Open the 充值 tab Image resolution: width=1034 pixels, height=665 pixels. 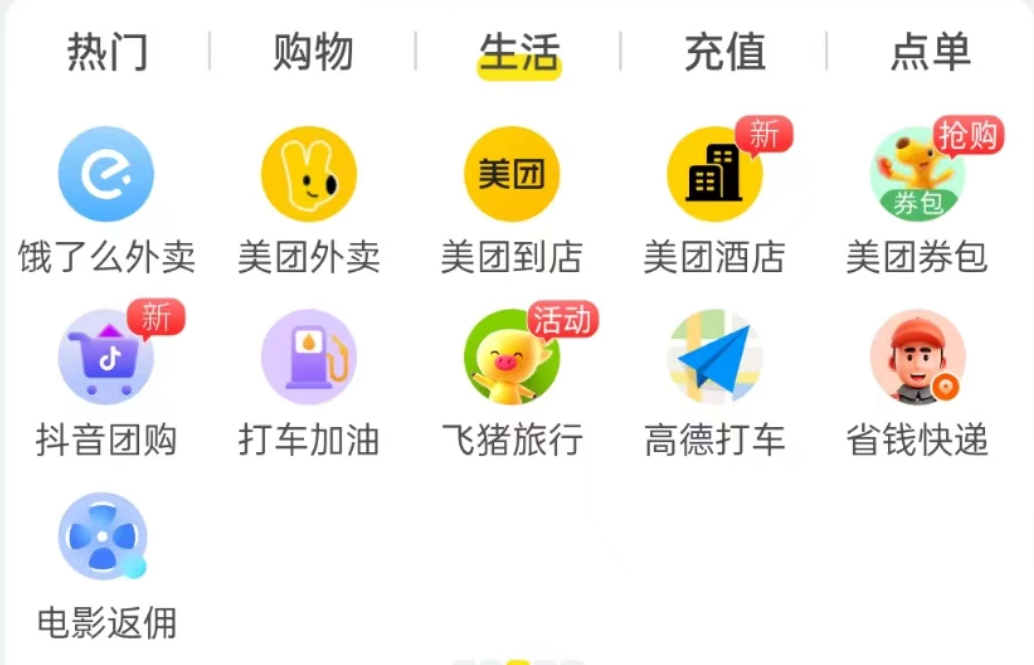[x=725, y=52]
